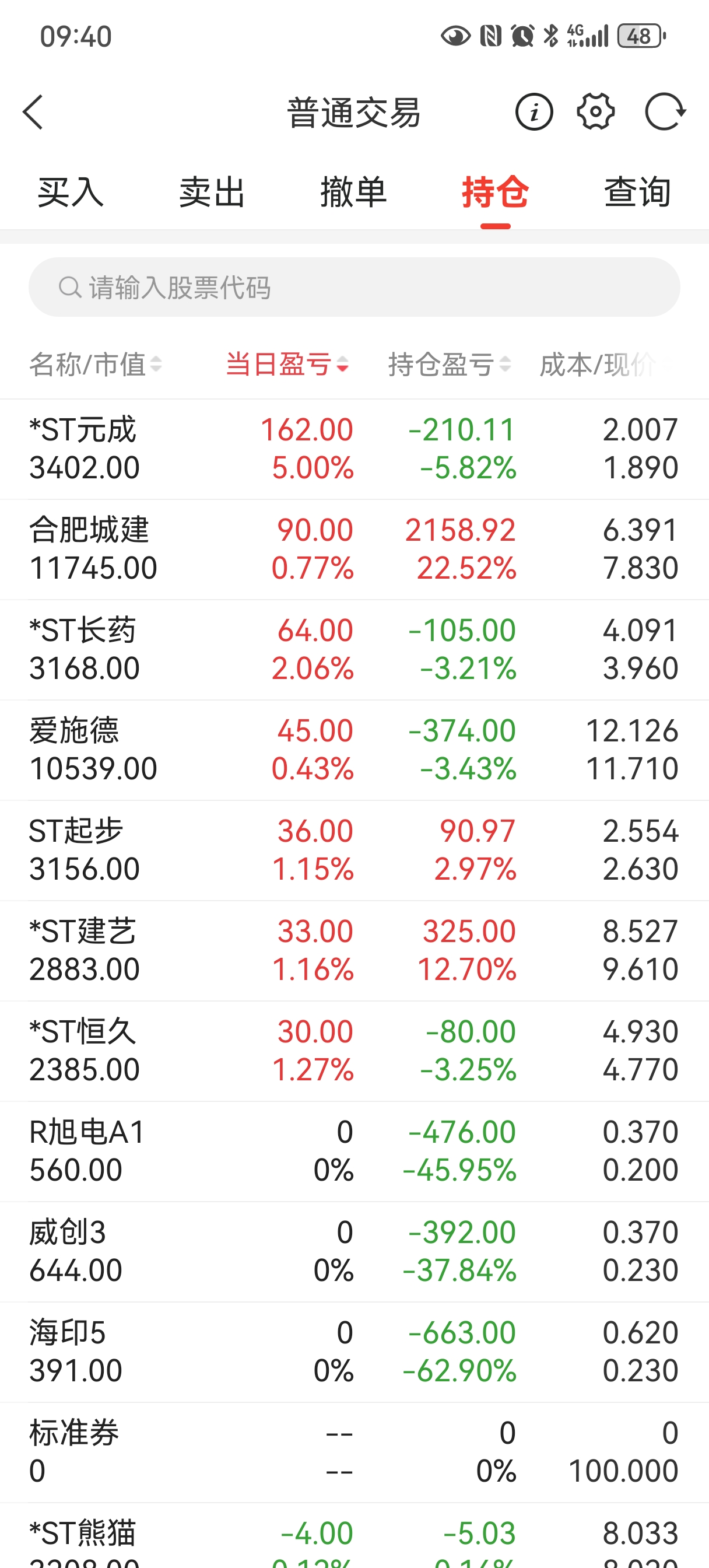Switch to the 卖出 tab
709x1568 pixels.
pyautogui.click(x=212, y=192)
